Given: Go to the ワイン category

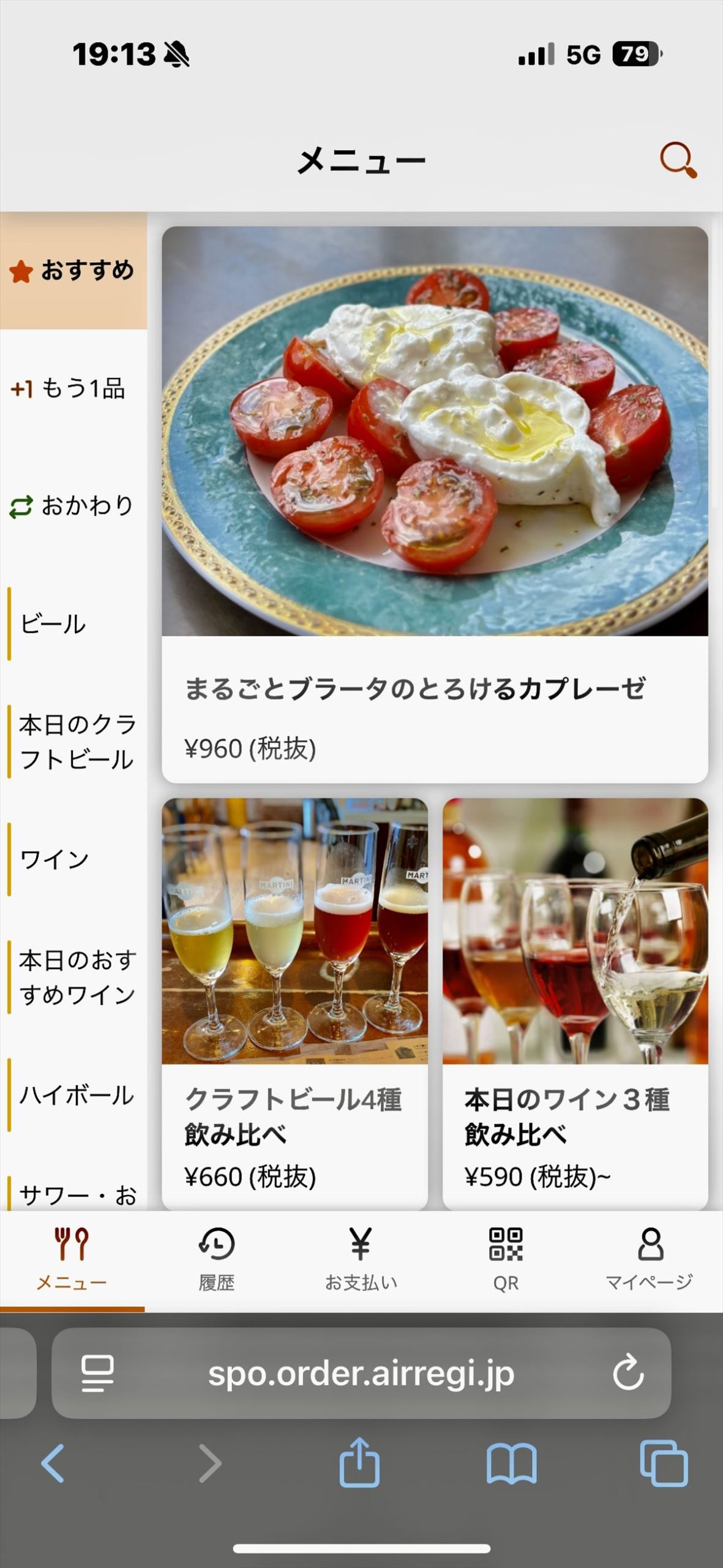Looking at the screenshot, I should (x=73, y=859).
